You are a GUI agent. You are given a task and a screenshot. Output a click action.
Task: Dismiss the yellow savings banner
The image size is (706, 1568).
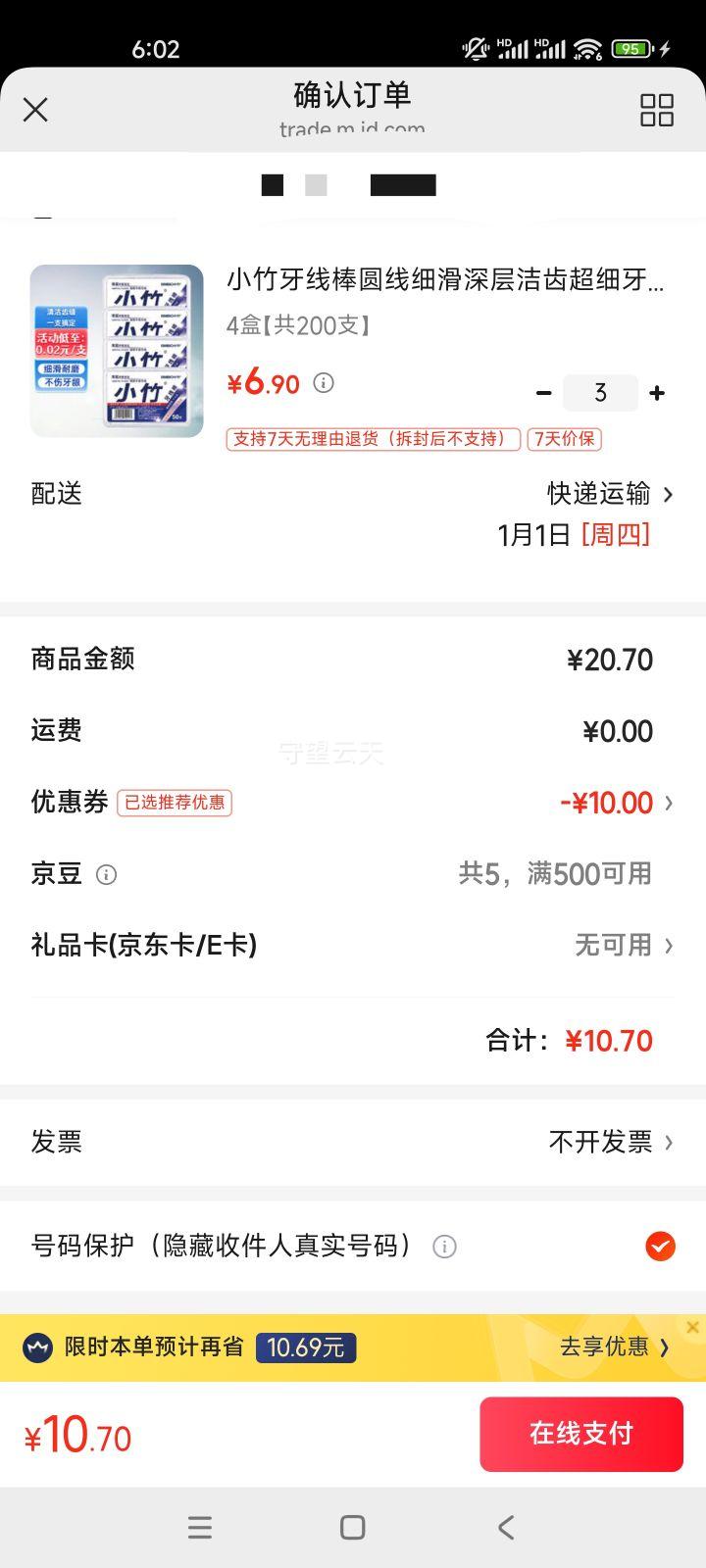[x=692, y=1327]
